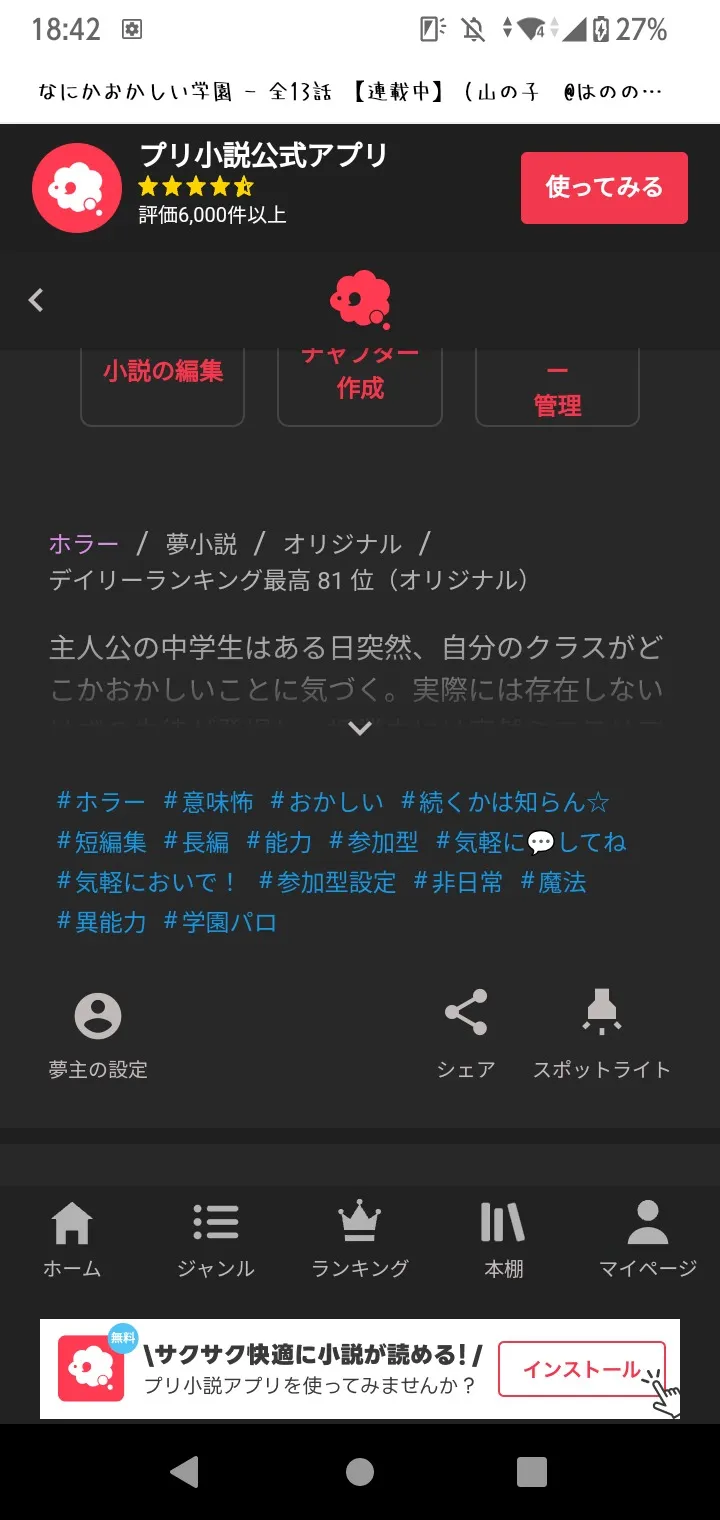The height and width of the screenshot is (1520, 720).
Task: Open the #学園パロ tag
Action: [x=220, y=922]
